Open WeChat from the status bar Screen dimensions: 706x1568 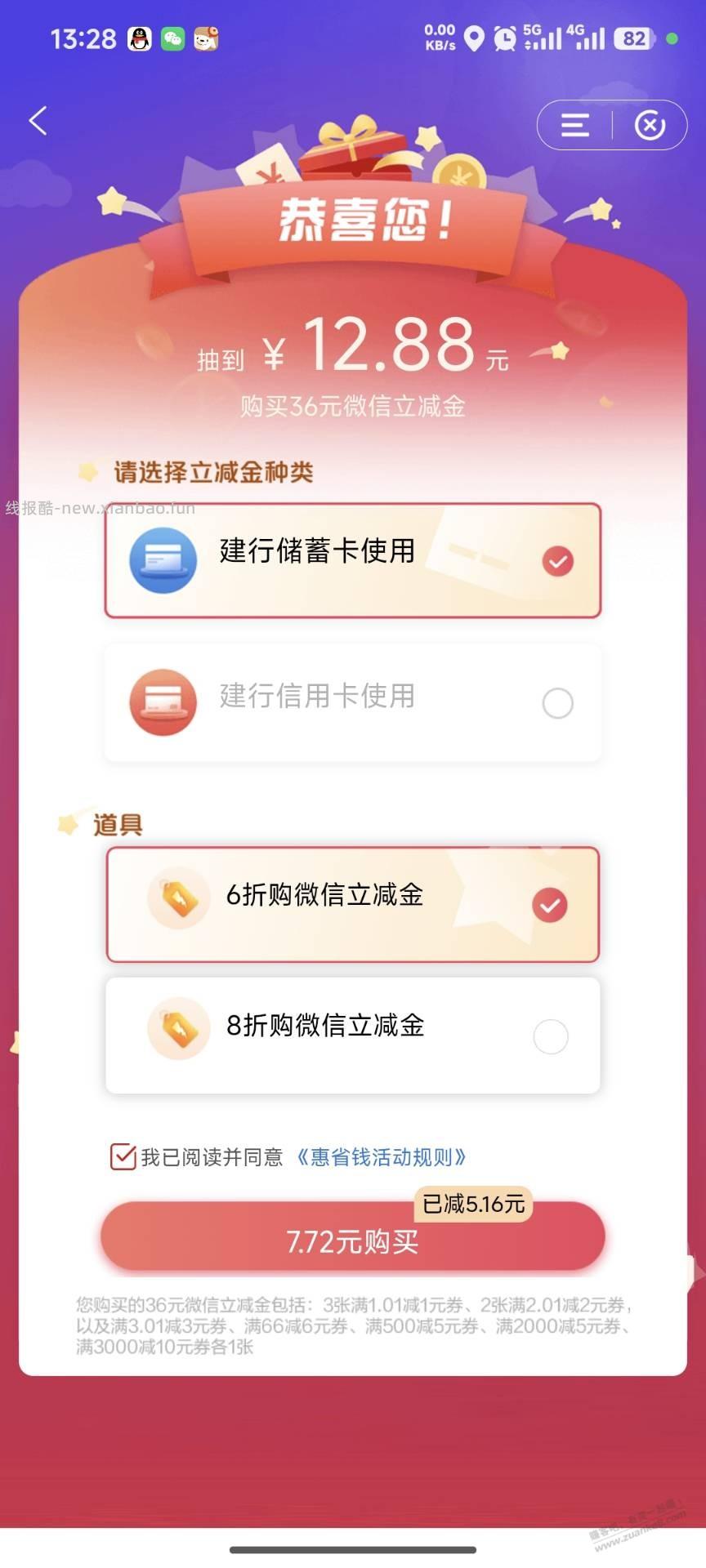pos(174,38)
